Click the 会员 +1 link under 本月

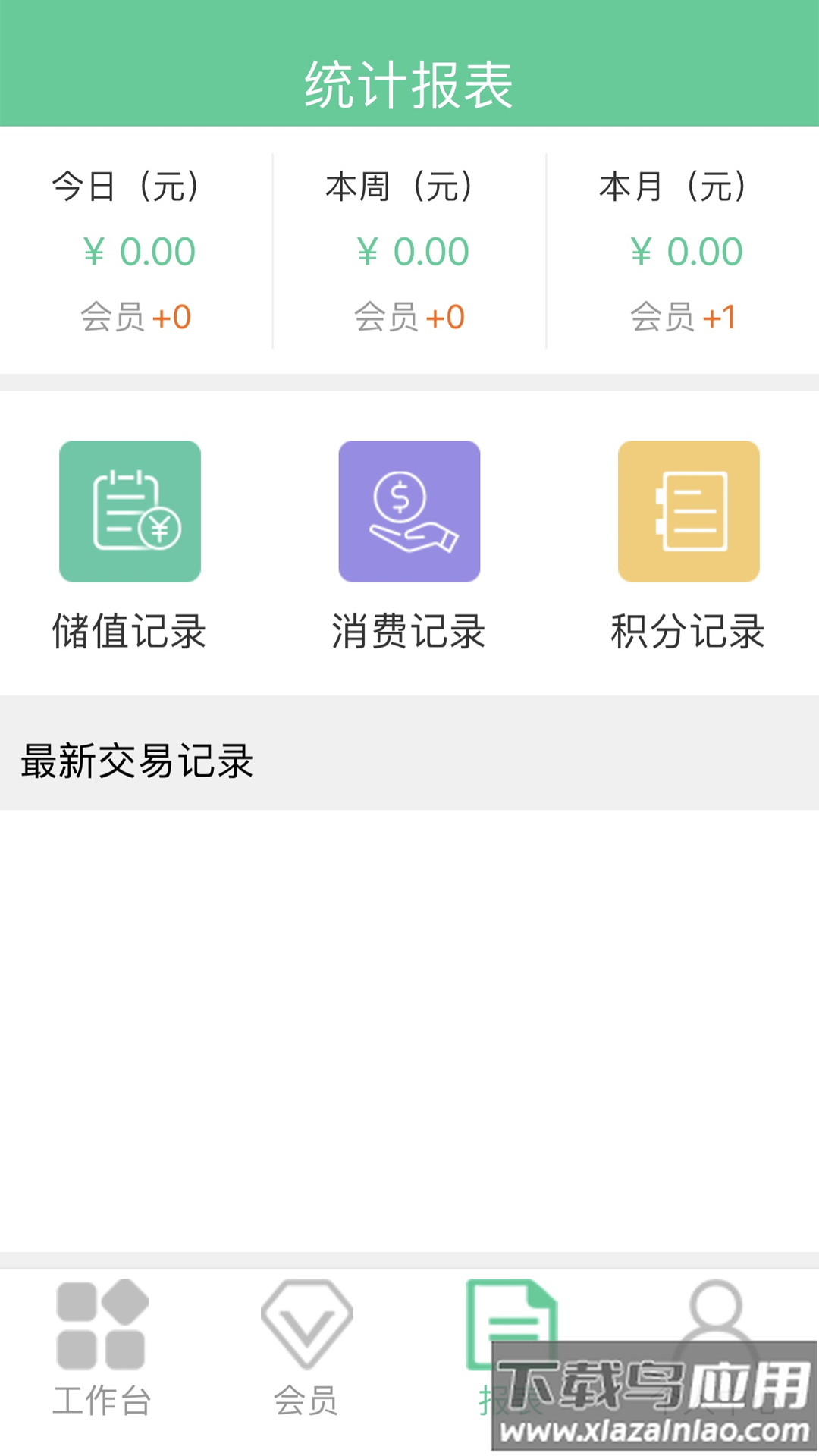[682, 317]
